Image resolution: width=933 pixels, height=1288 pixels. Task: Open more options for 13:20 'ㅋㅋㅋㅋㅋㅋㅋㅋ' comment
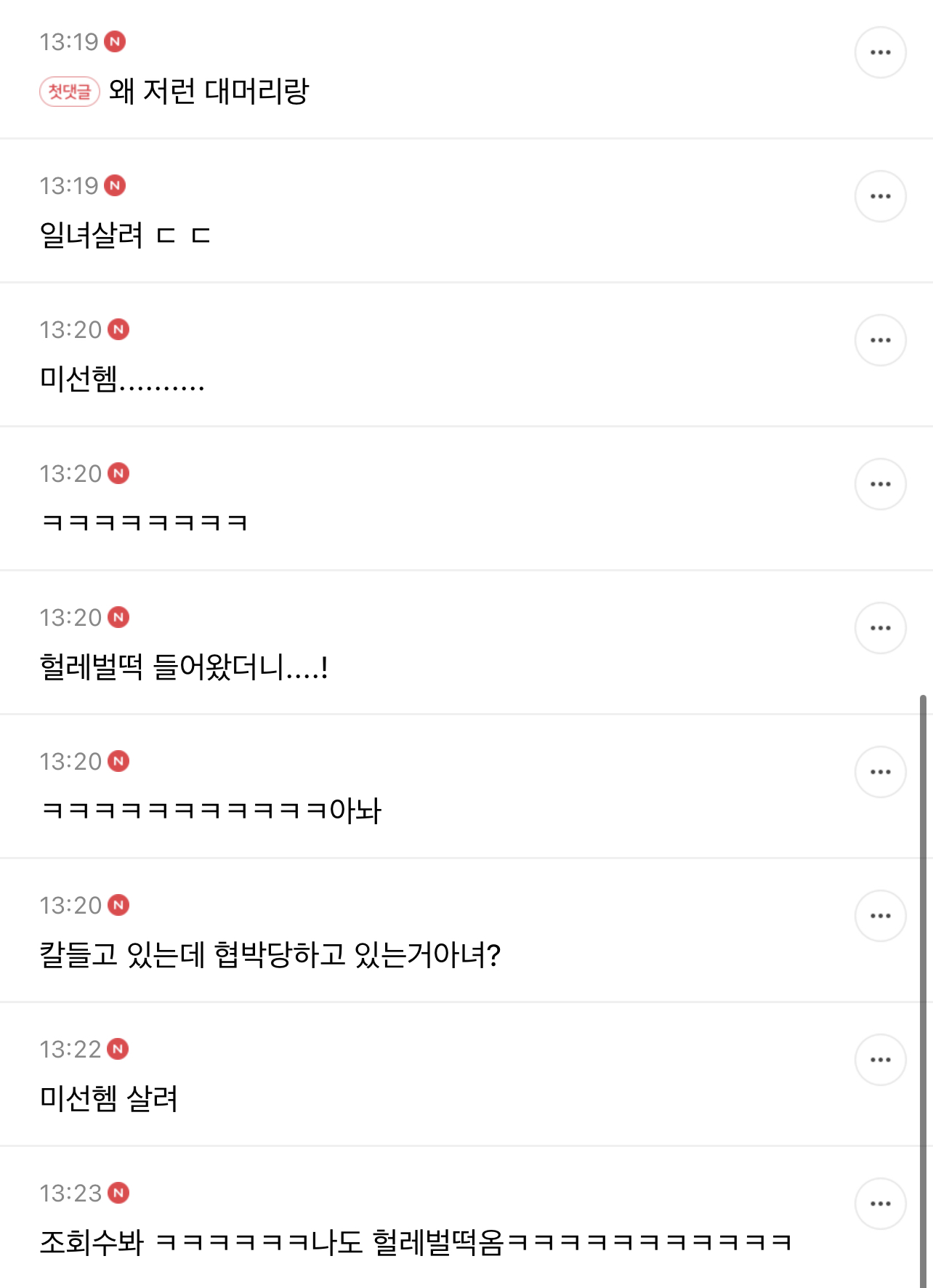tap(880, 484)
